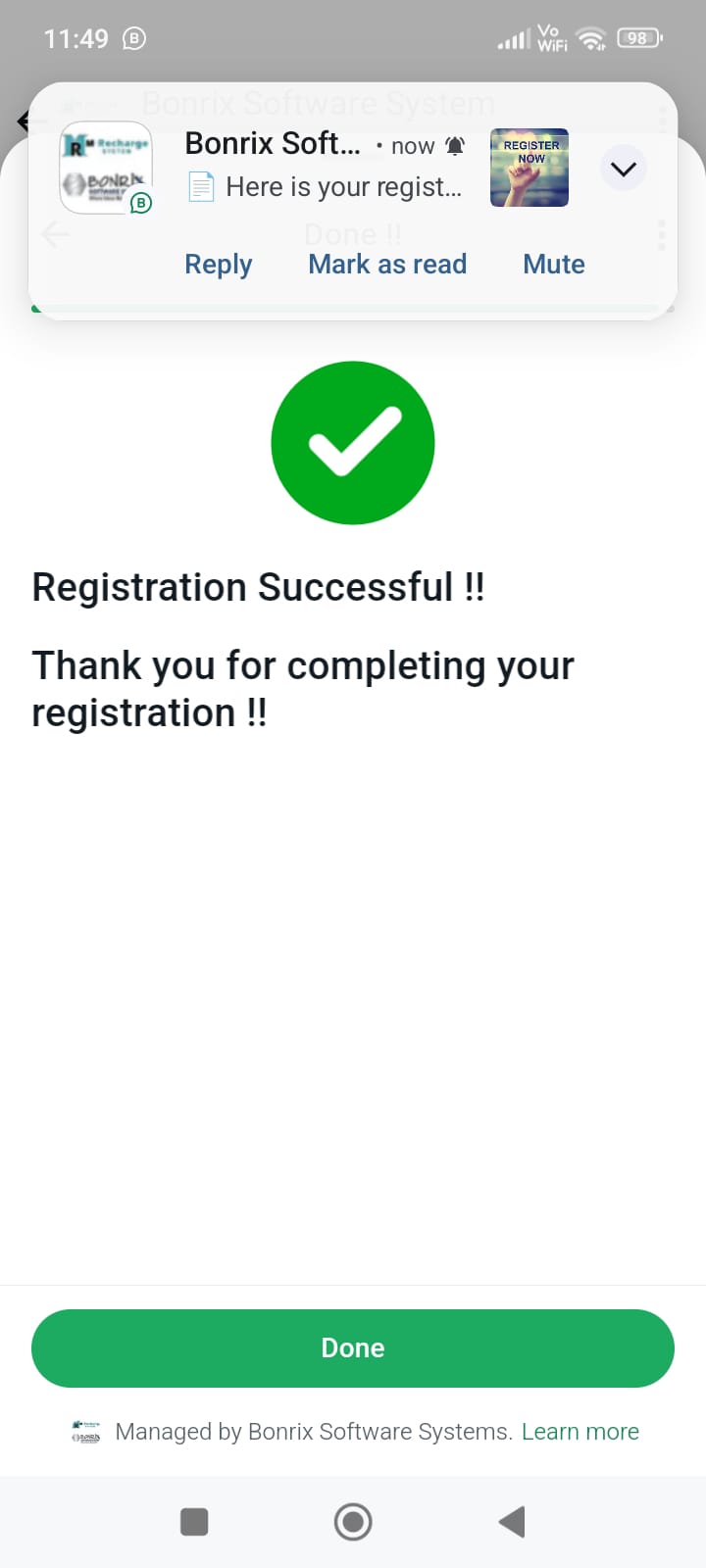Mark the Bonrix notification as read
The image size is (706, 1568).
[387, 264]
